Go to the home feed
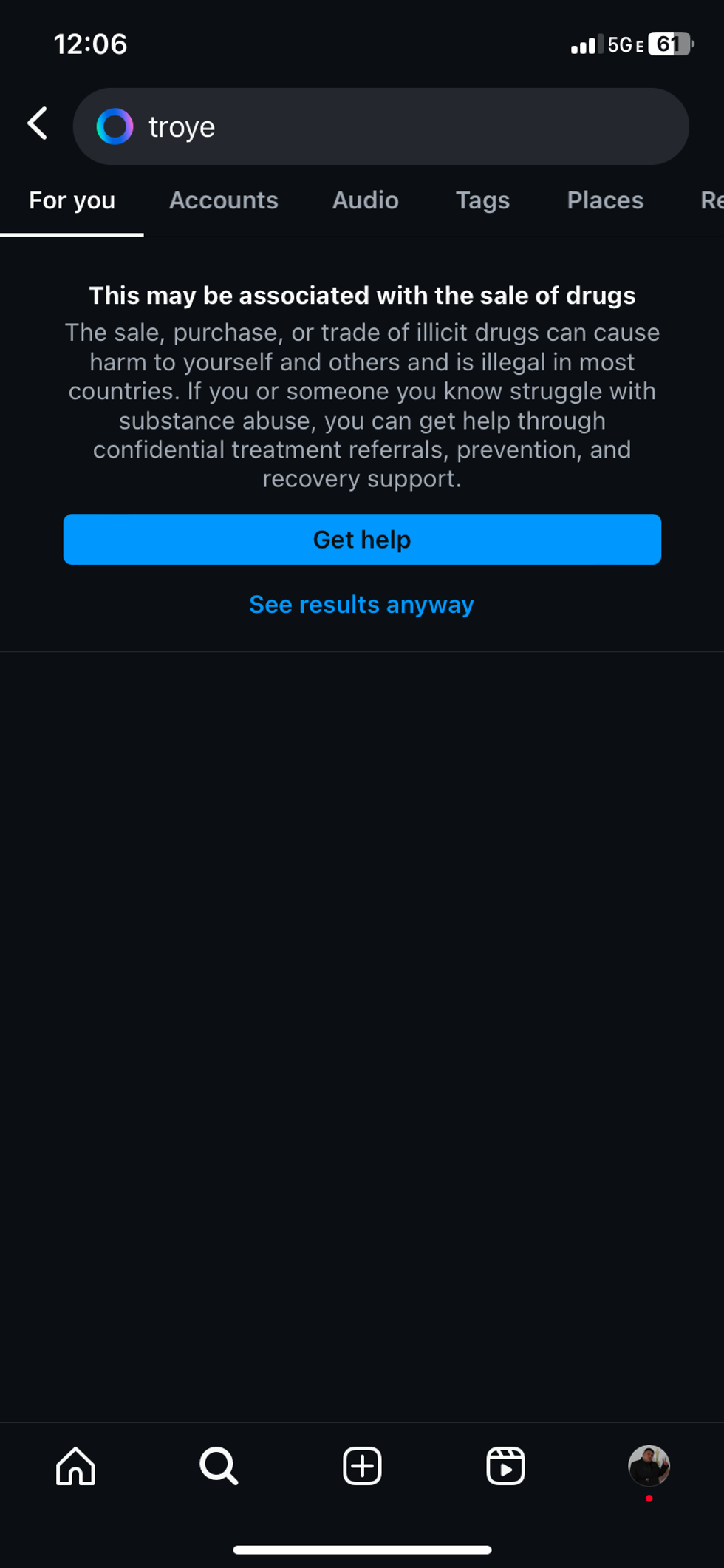Image resolution: width=724 pixels, height=1568 pixels. 75,1466
